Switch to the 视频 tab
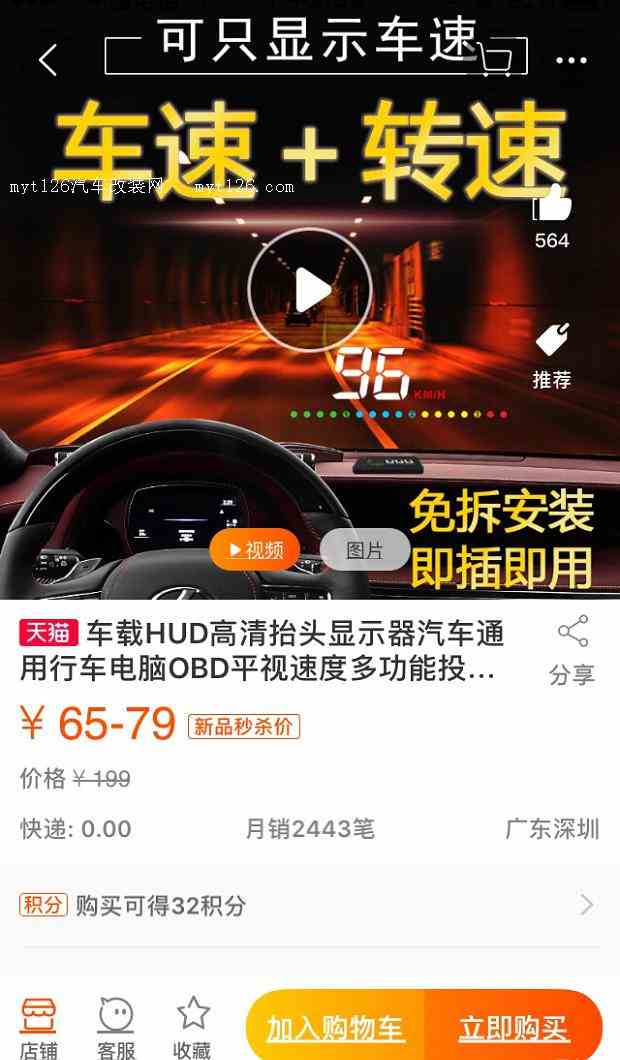This screenshot has height=1060, width=620. 255,550
